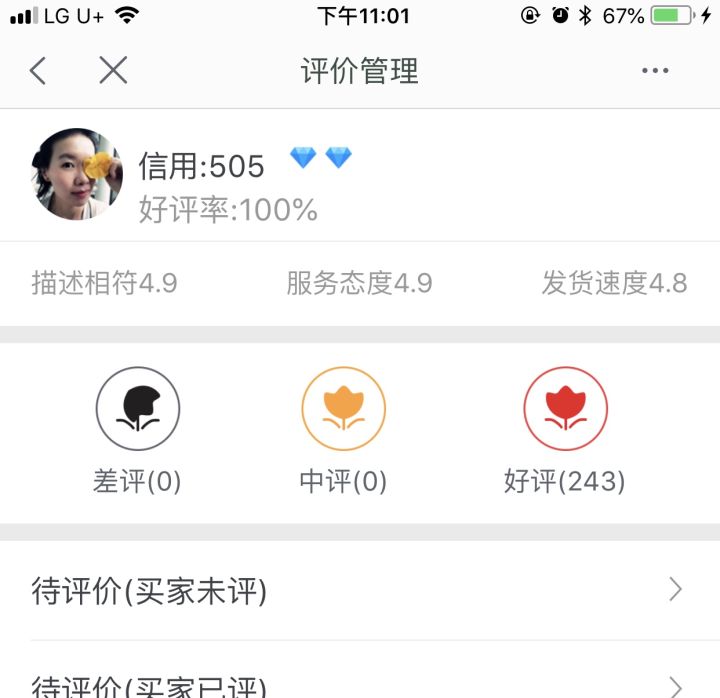View the 好评(243) positive reviews

(x=565, y=430)
